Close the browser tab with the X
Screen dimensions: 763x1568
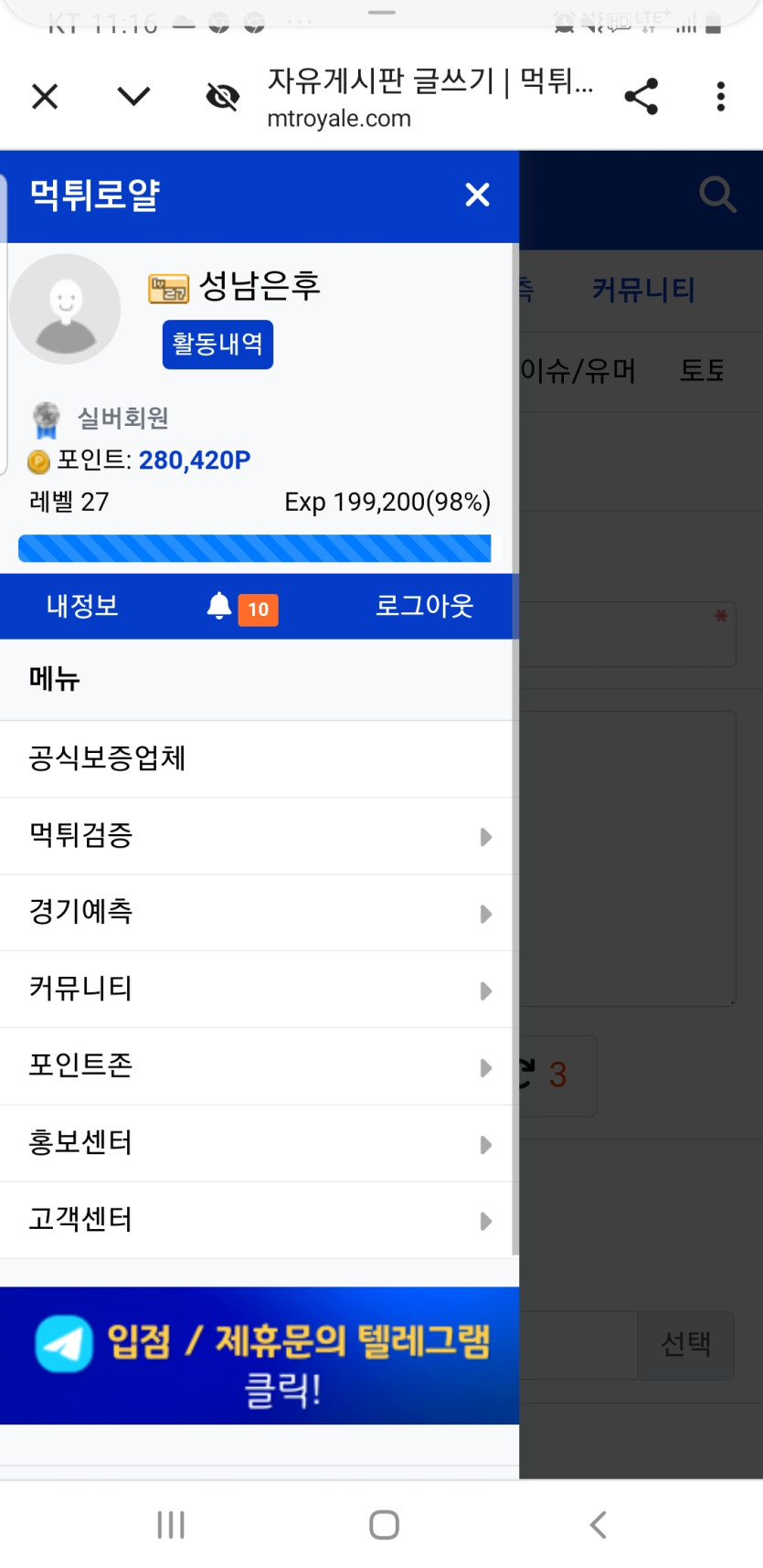(45, 96)
